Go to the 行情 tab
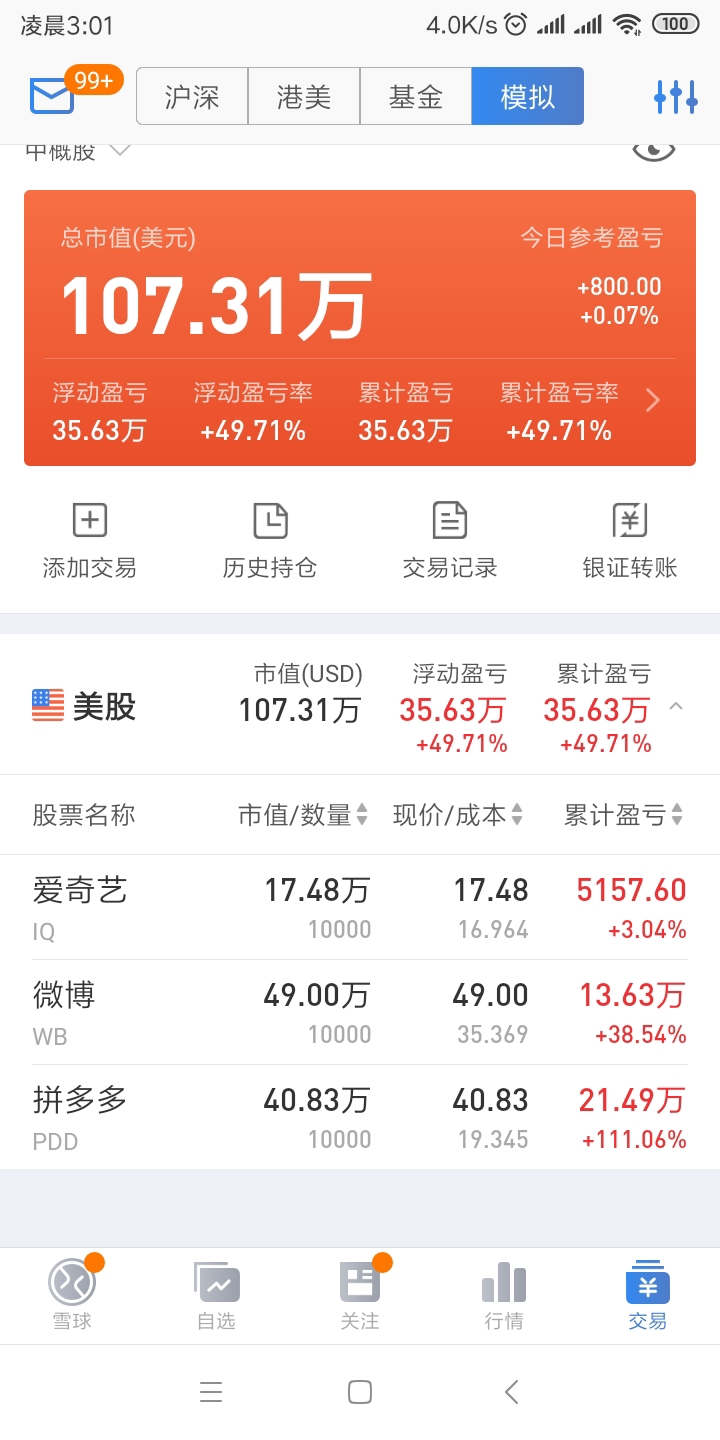 click(504, 1296)
